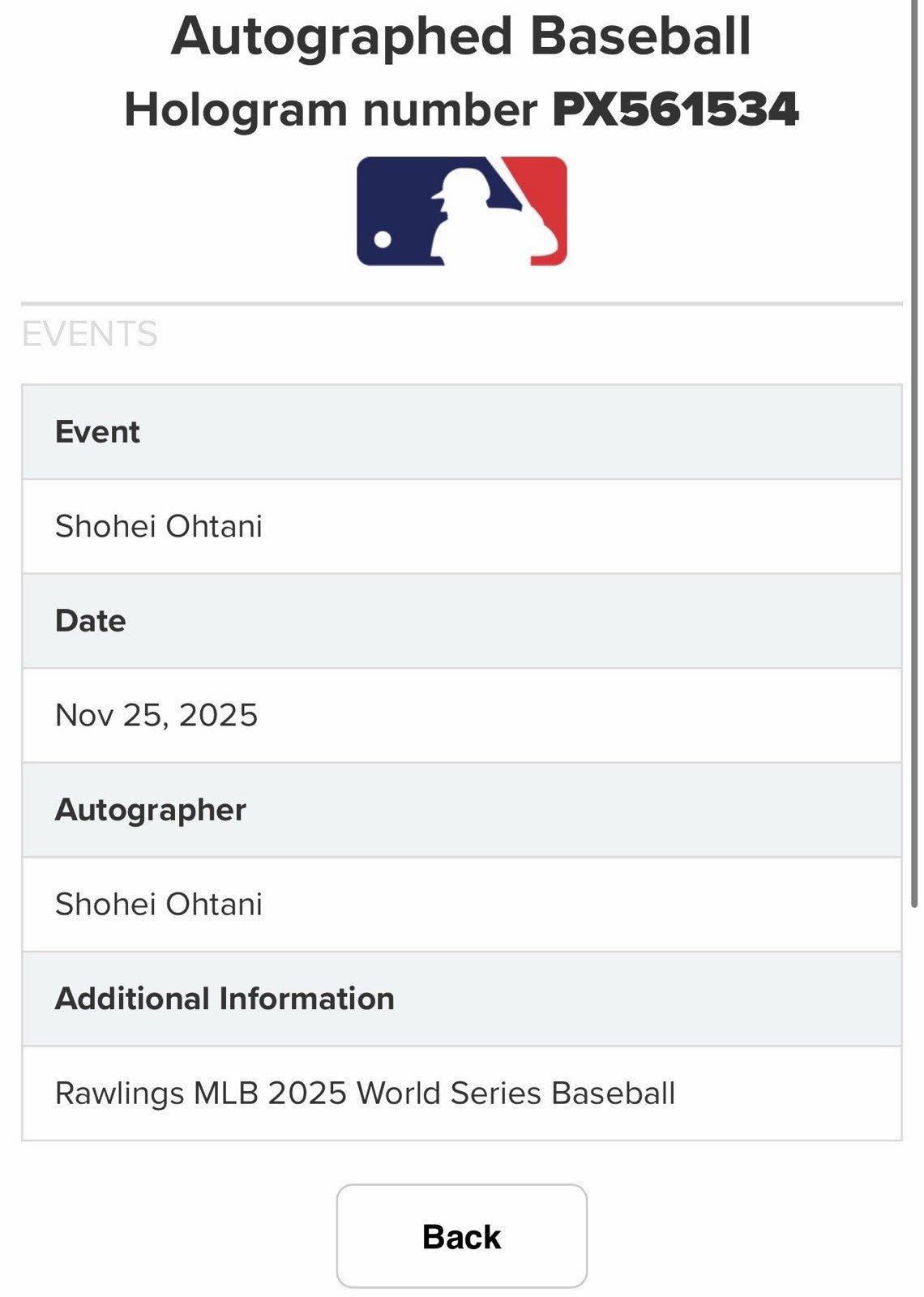Click the Date header row
This screenshot has height=1297, width=924.
[462, 620]
